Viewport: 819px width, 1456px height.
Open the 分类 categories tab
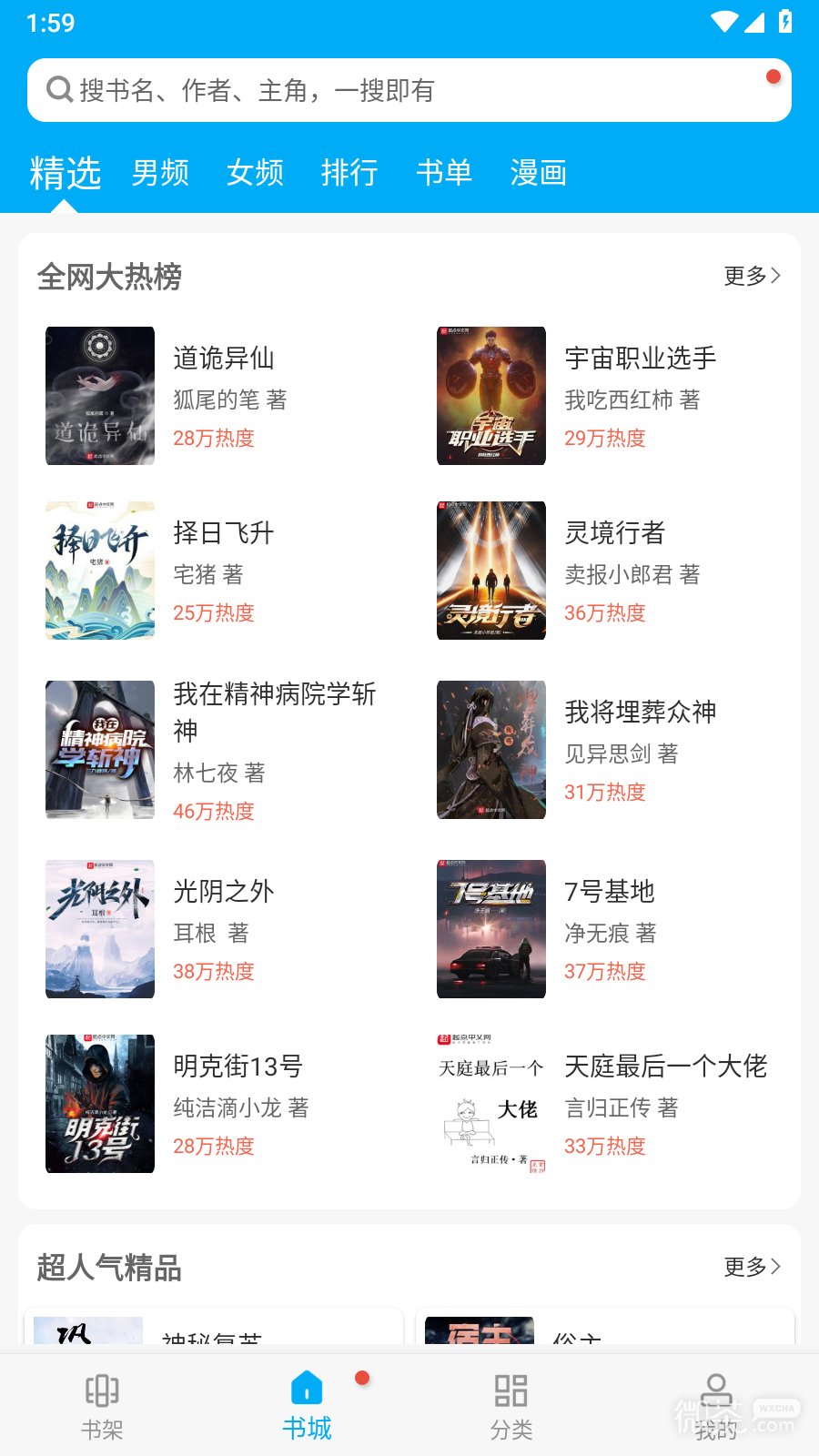[x=511, y=1406]
